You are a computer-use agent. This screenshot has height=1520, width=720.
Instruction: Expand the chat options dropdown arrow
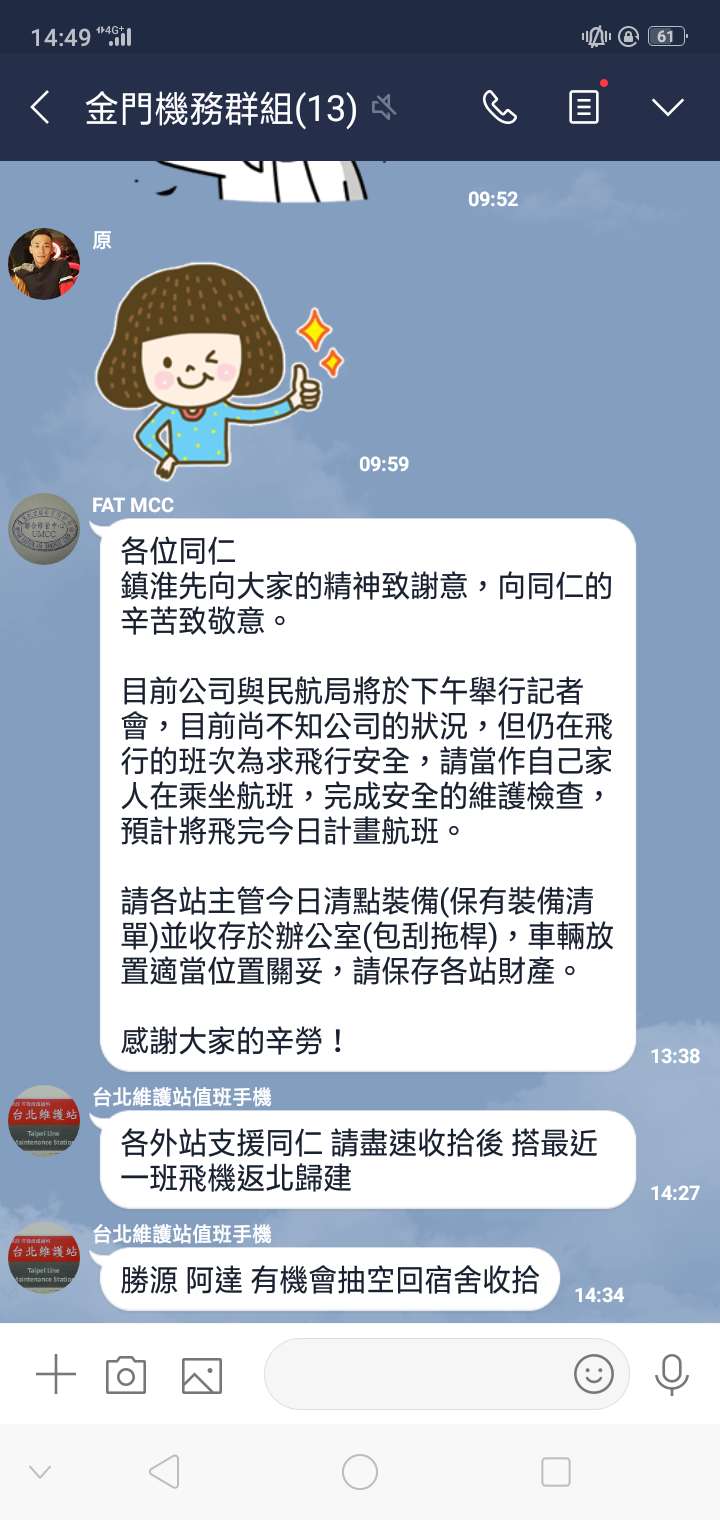click(667, 108)
